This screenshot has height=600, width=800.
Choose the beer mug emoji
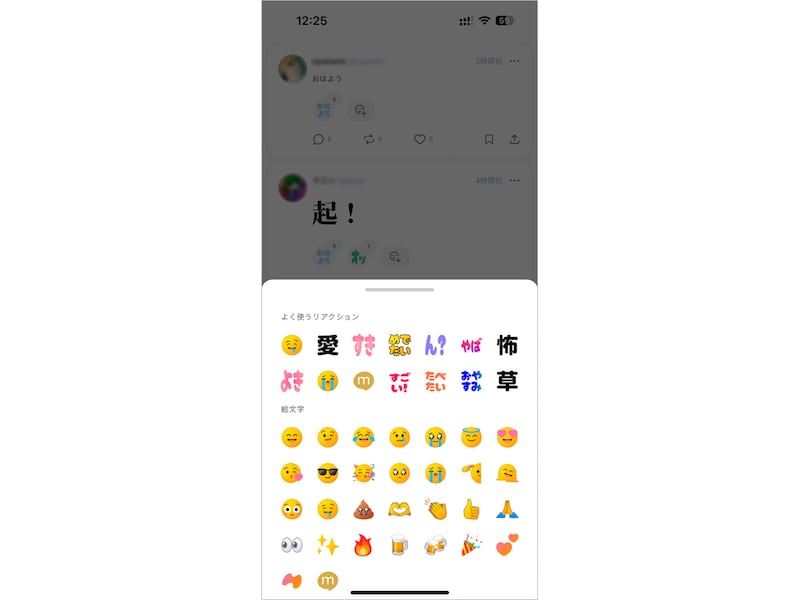click(x=400, y=545)
